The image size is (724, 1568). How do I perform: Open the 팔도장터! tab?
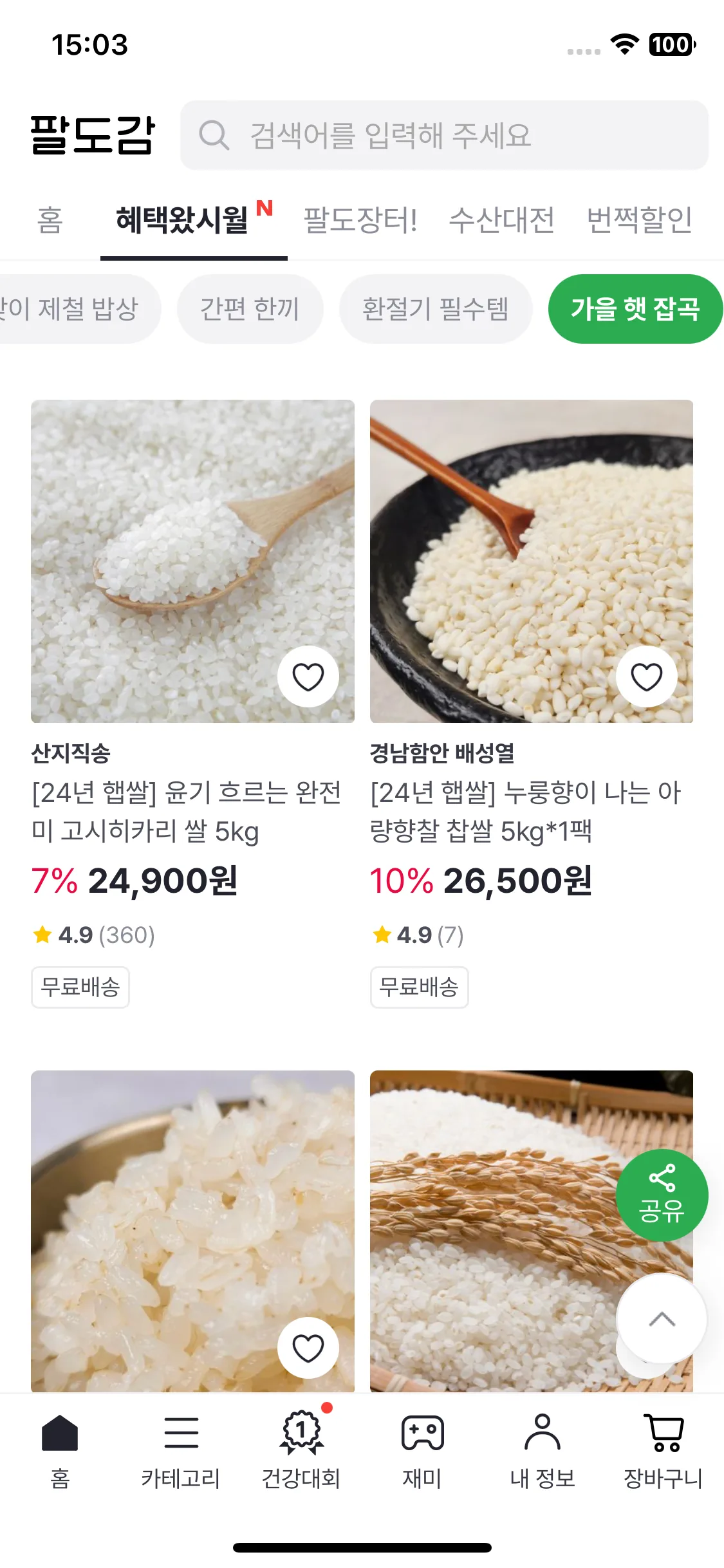click(360, 220)
